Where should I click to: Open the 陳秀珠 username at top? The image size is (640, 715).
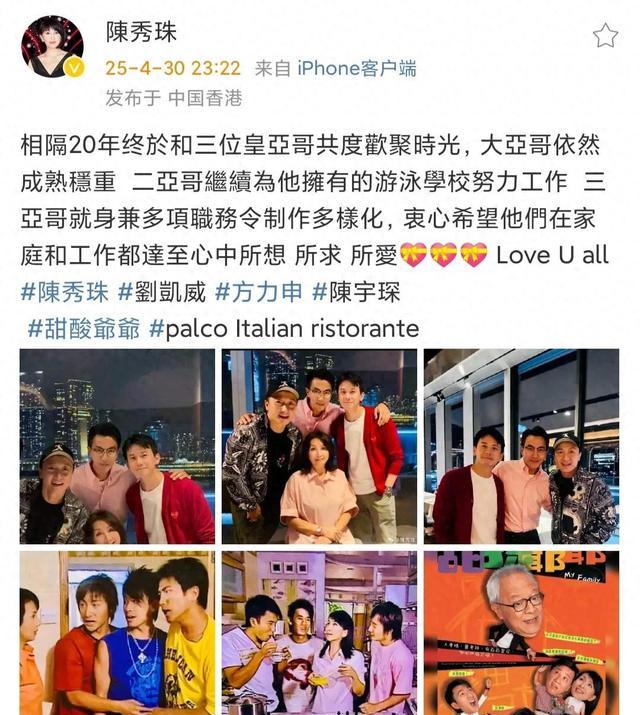pos(141,32)
